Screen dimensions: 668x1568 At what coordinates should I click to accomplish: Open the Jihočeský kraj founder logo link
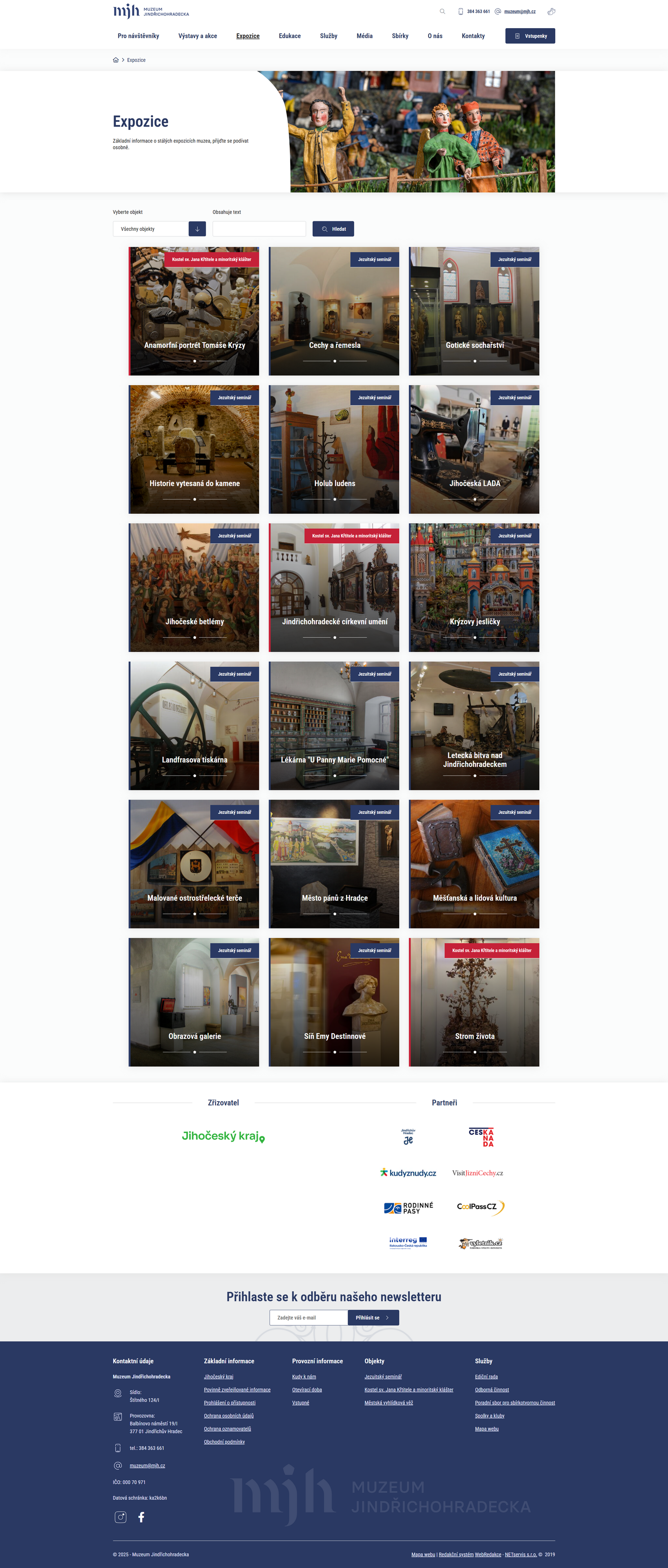(223, 1136)
